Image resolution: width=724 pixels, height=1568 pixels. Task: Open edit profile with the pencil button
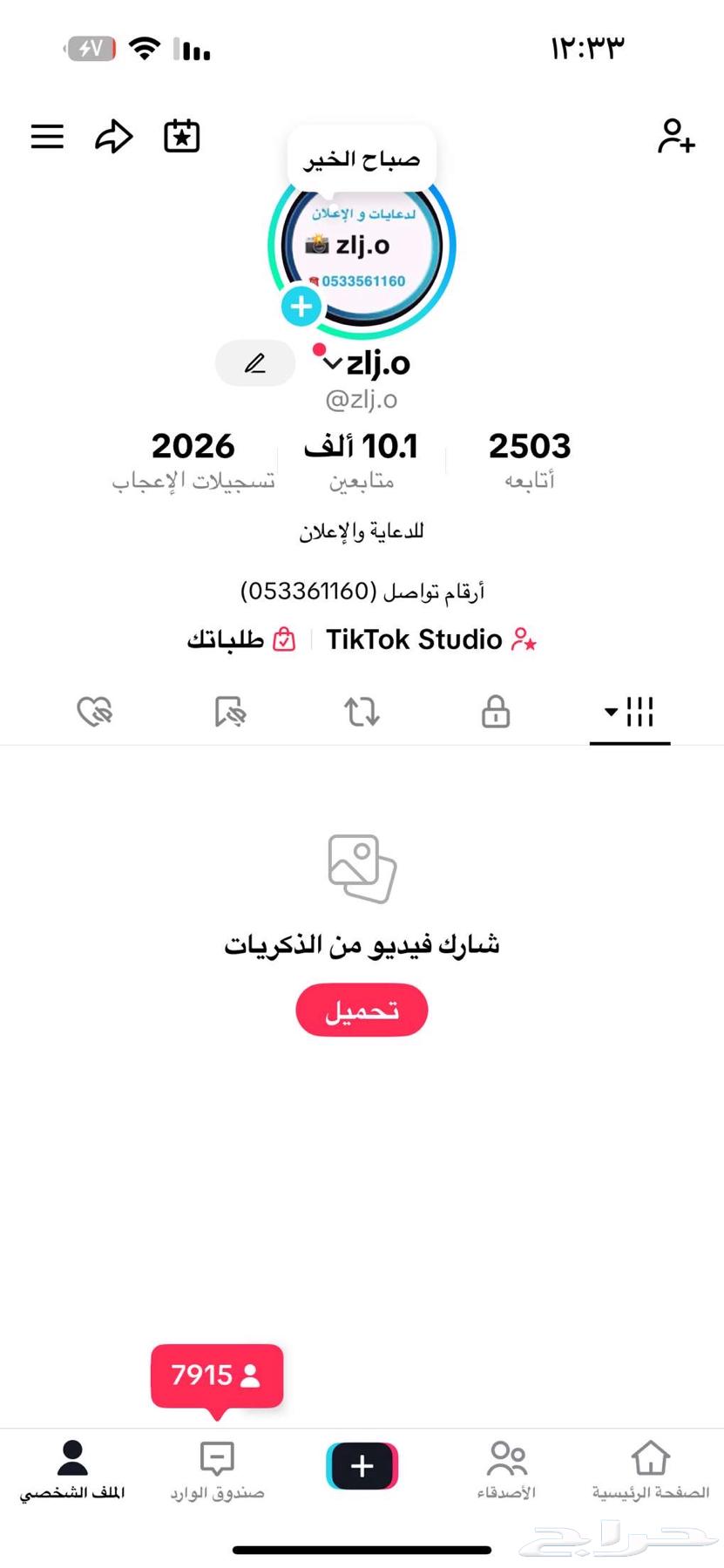(254, 363)
